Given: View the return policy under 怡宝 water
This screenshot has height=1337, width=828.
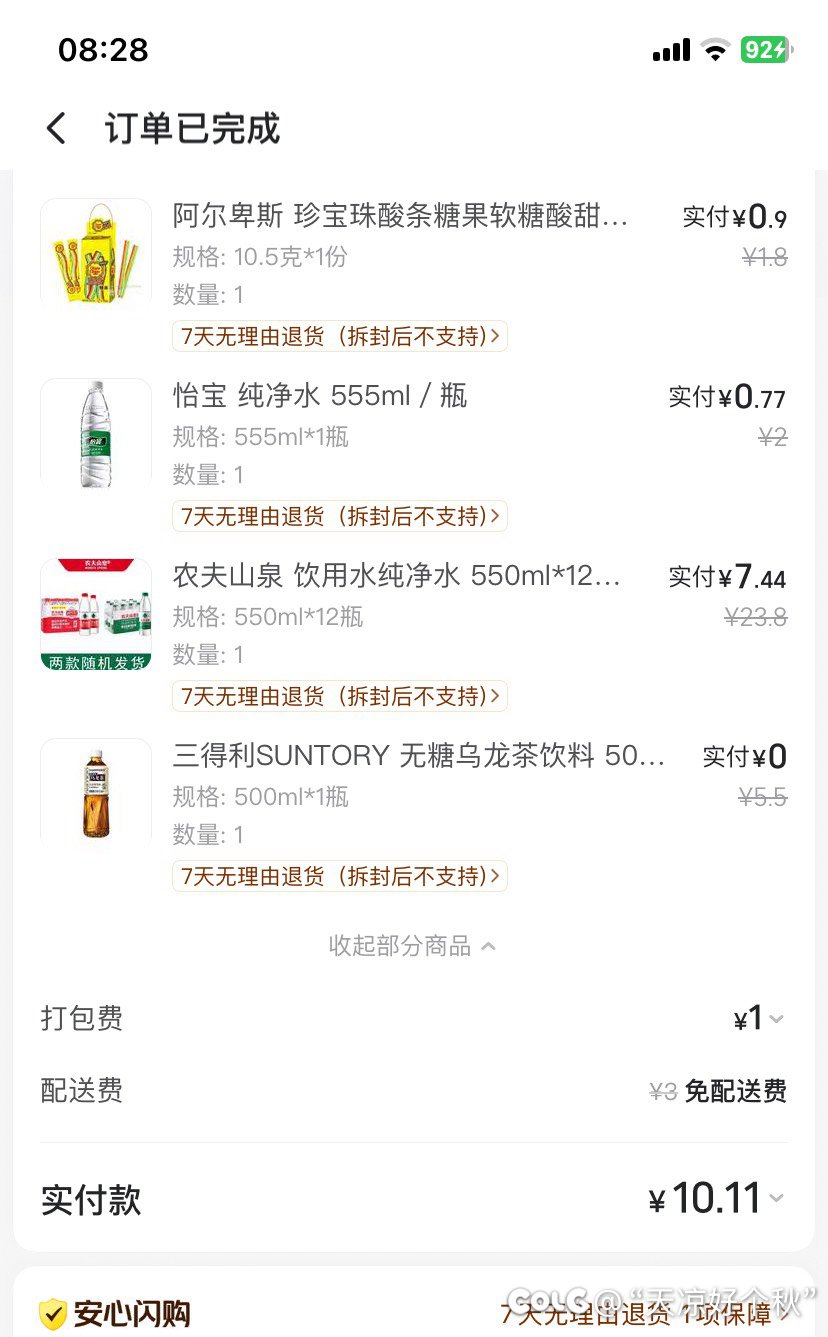Looking at the screenshot, I should point(339,516).
